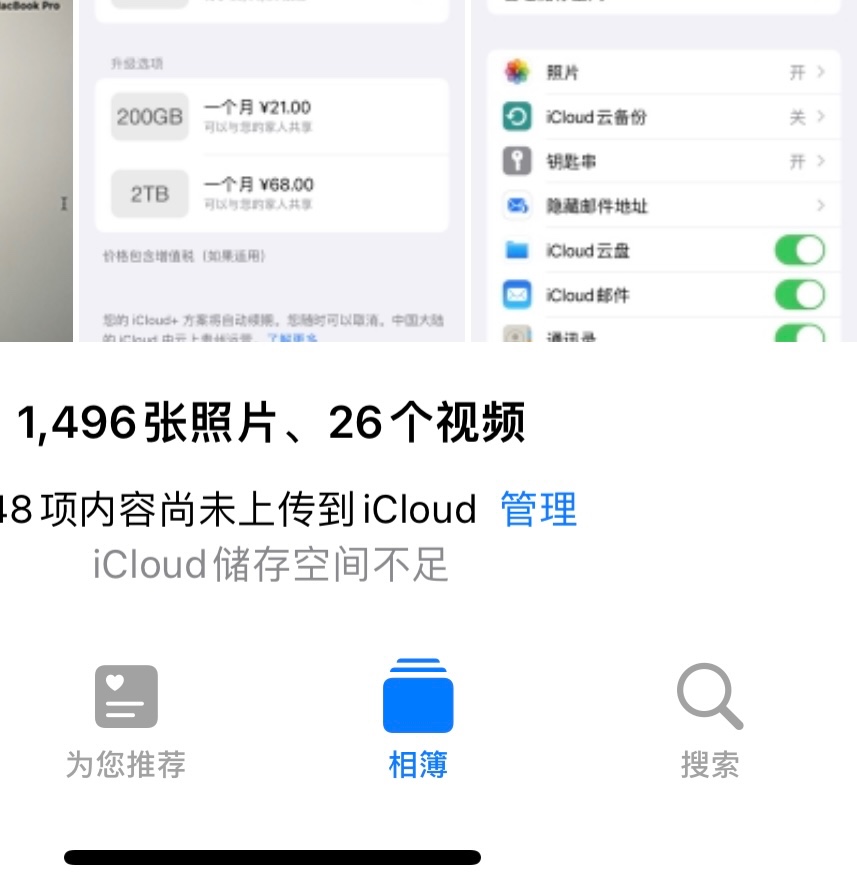Image resolution: width=857 pixels, height=887 pixels.
Task: Tap the 管理 link for iCloud uploads
Action: (x=538, y=510)
